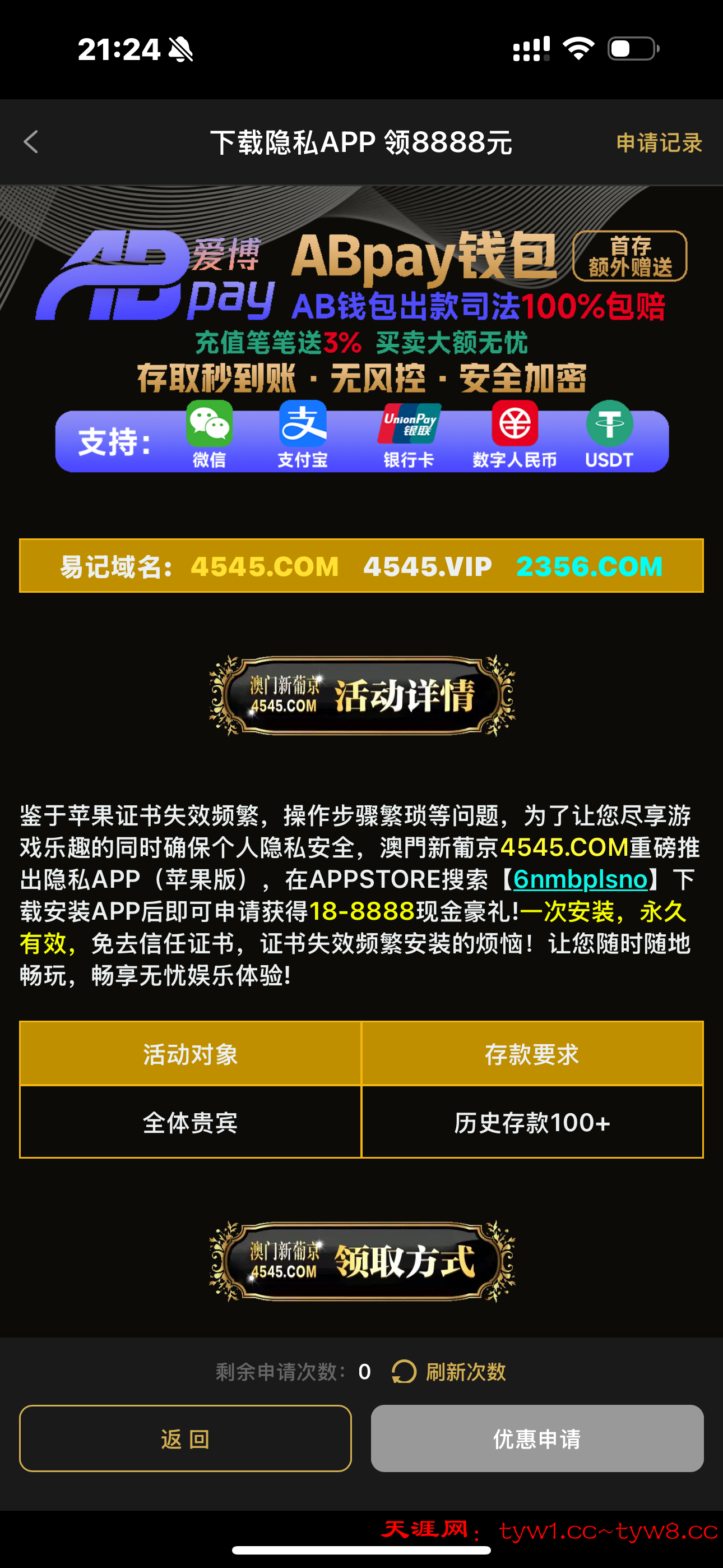Go back using the top-left arrow

(x=31, y=142)
